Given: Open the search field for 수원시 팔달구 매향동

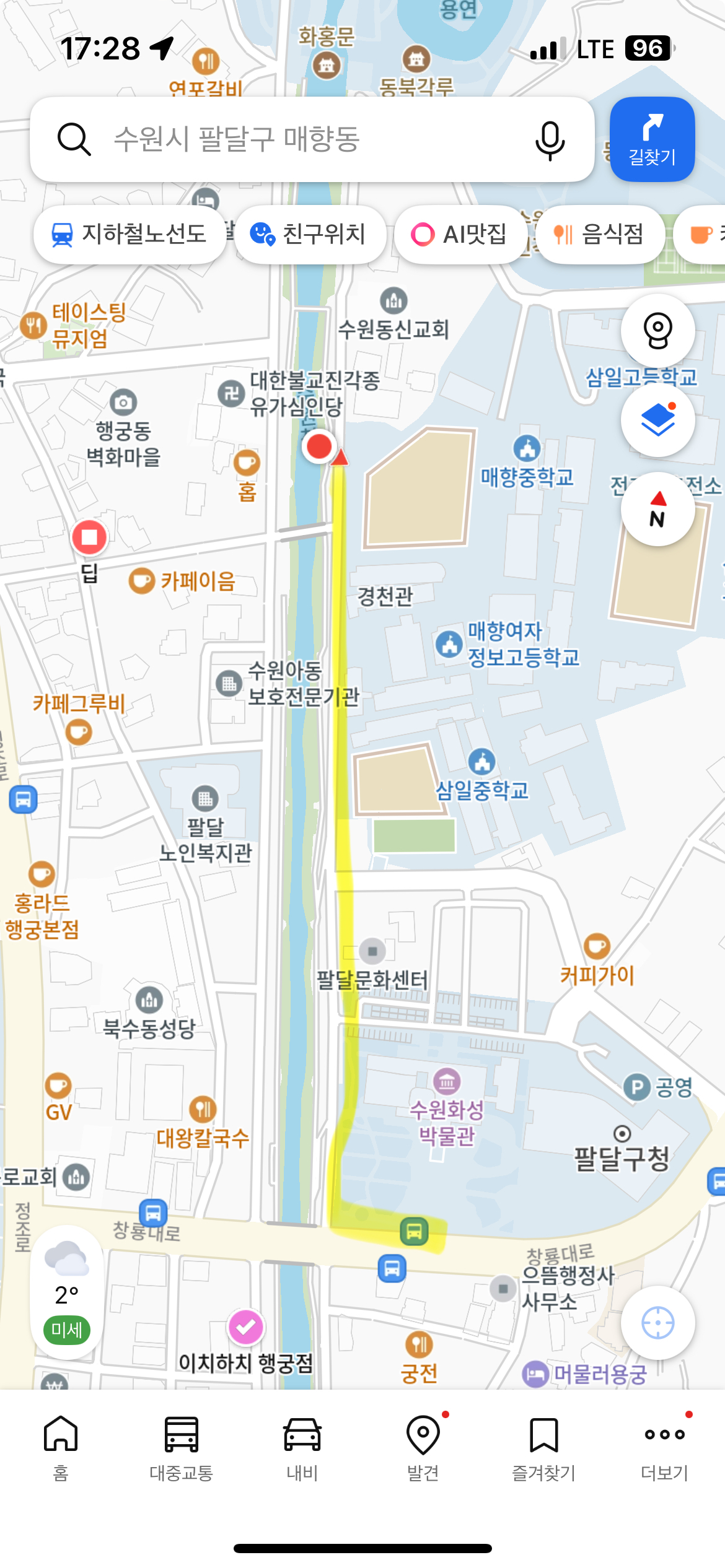Looking at the screenshot, I should [297, 139].
